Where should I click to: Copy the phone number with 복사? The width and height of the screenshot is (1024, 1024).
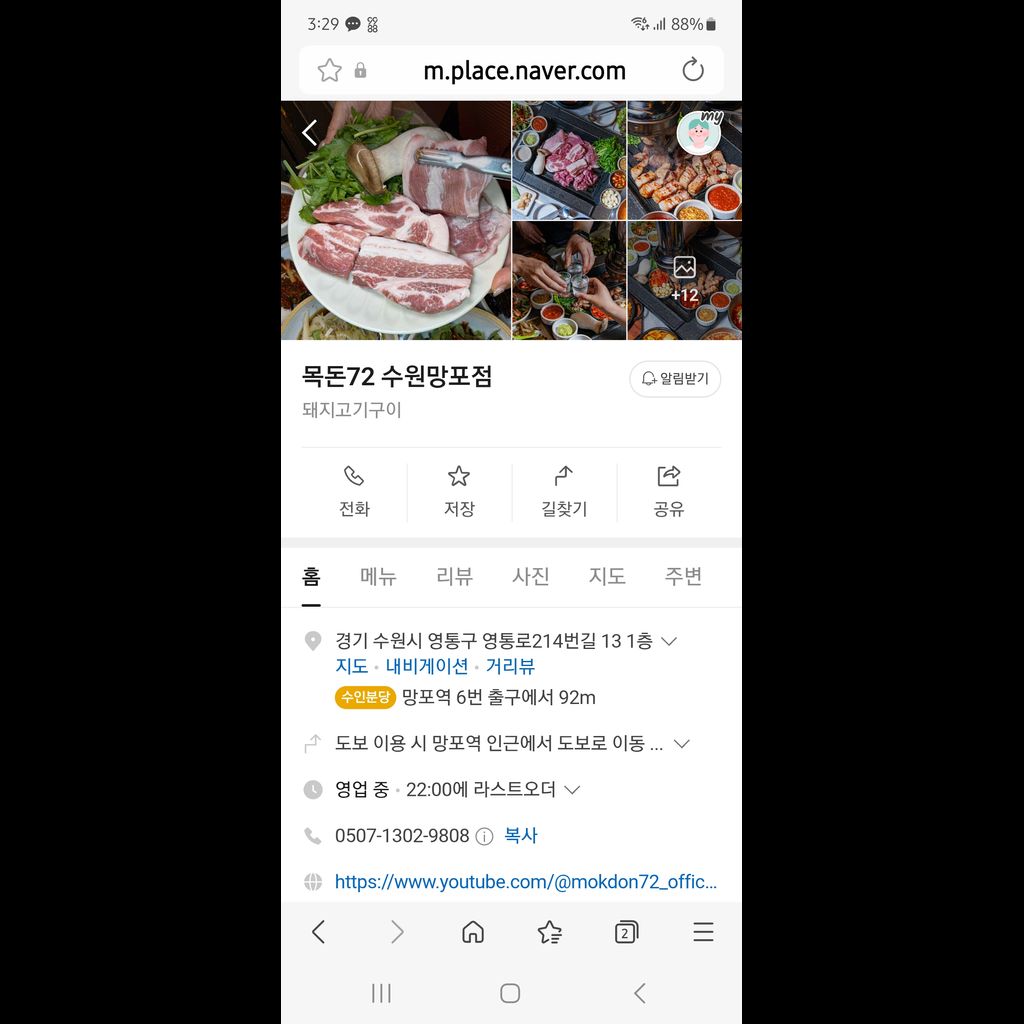(x=520, y=836)
